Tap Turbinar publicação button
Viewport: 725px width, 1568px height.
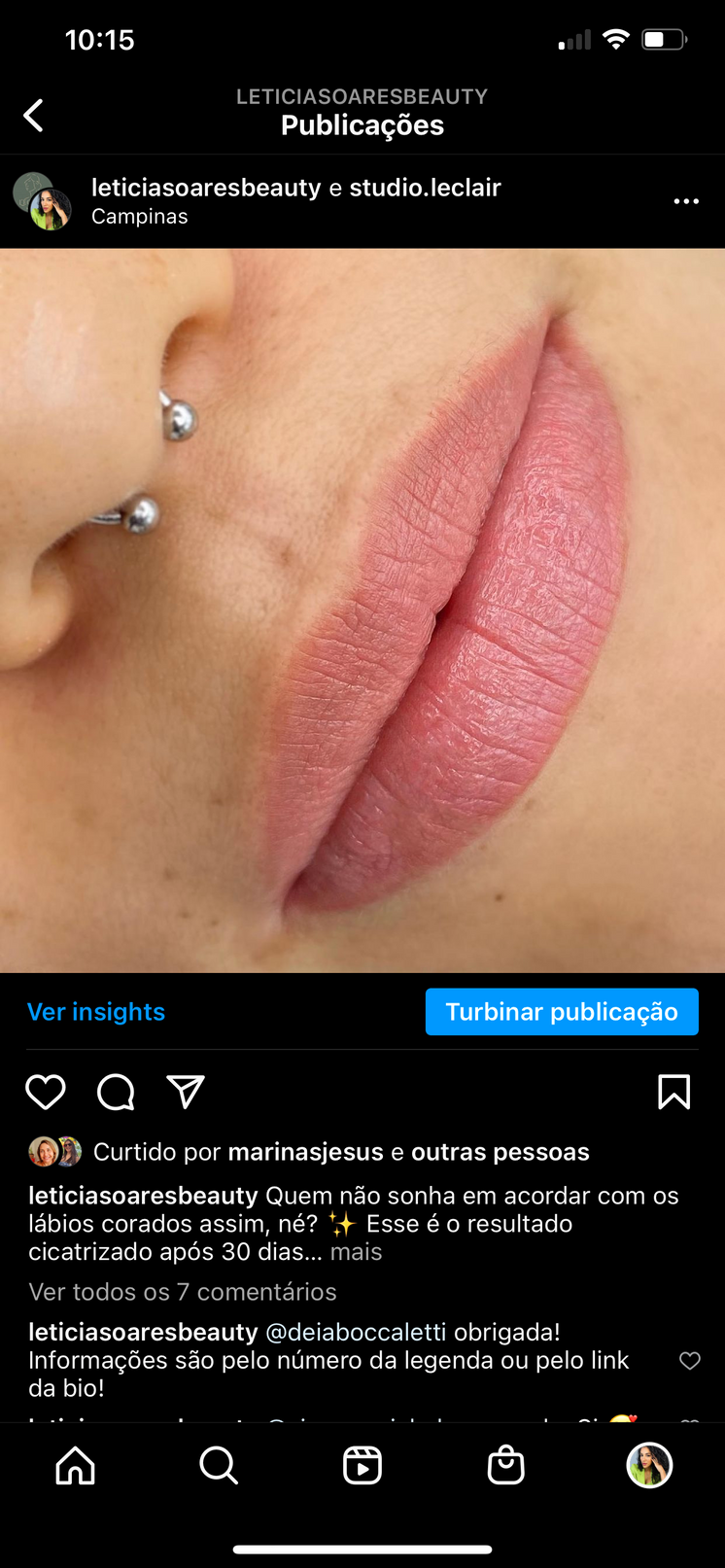(562, 1012)
